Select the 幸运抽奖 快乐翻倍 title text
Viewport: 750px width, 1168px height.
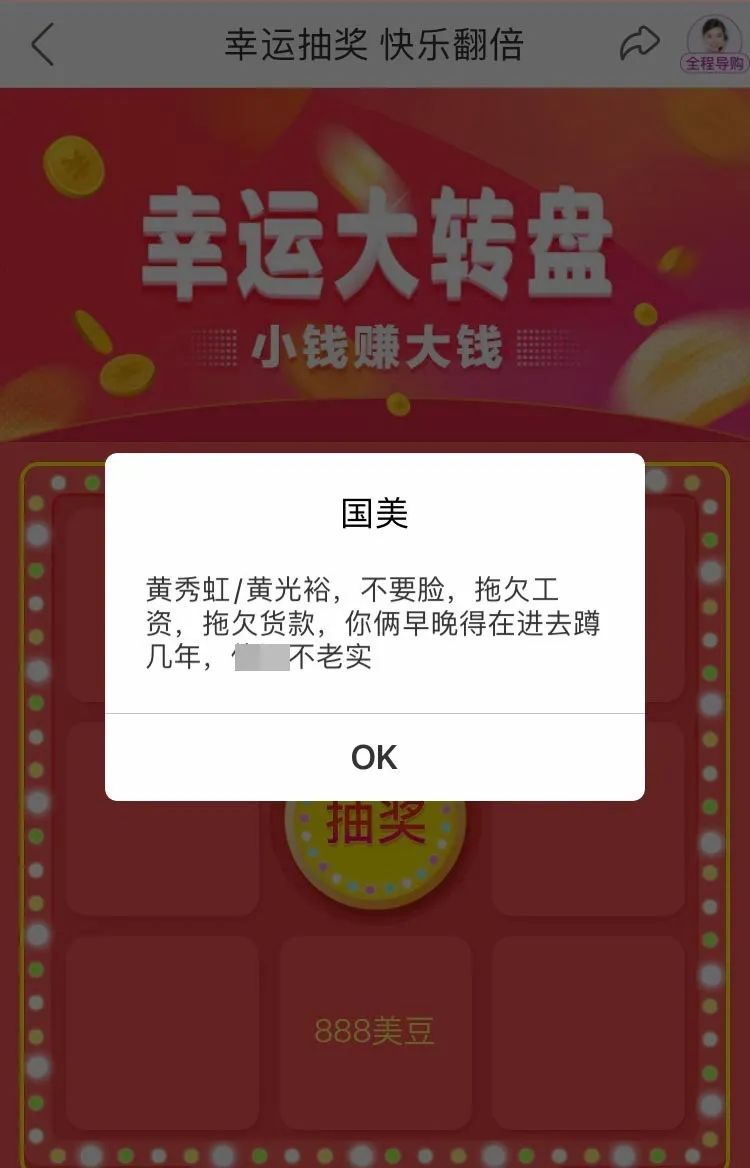[x=375, y=44]
